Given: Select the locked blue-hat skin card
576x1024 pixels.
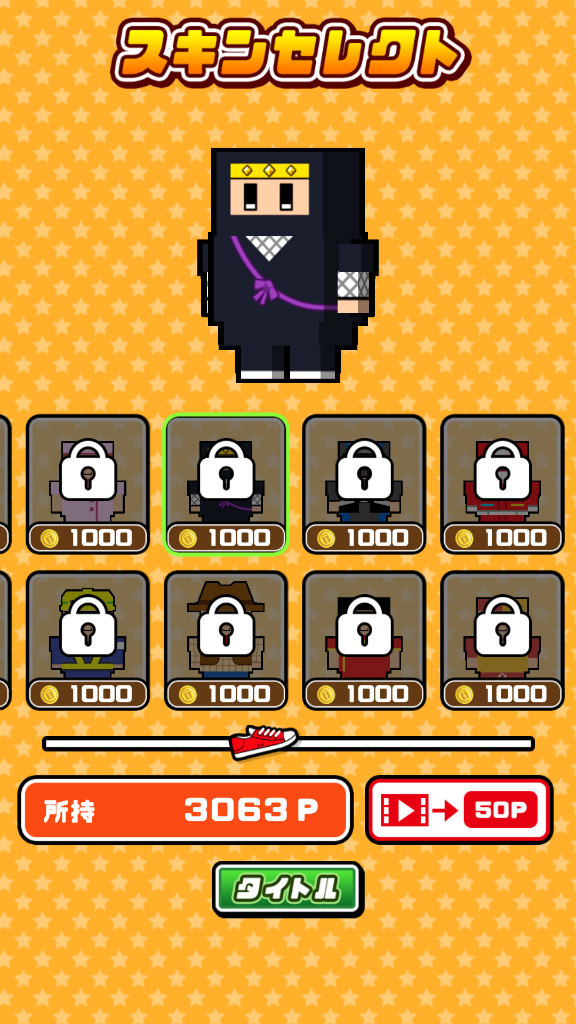Looking at the screenshot, I should 364,484.
